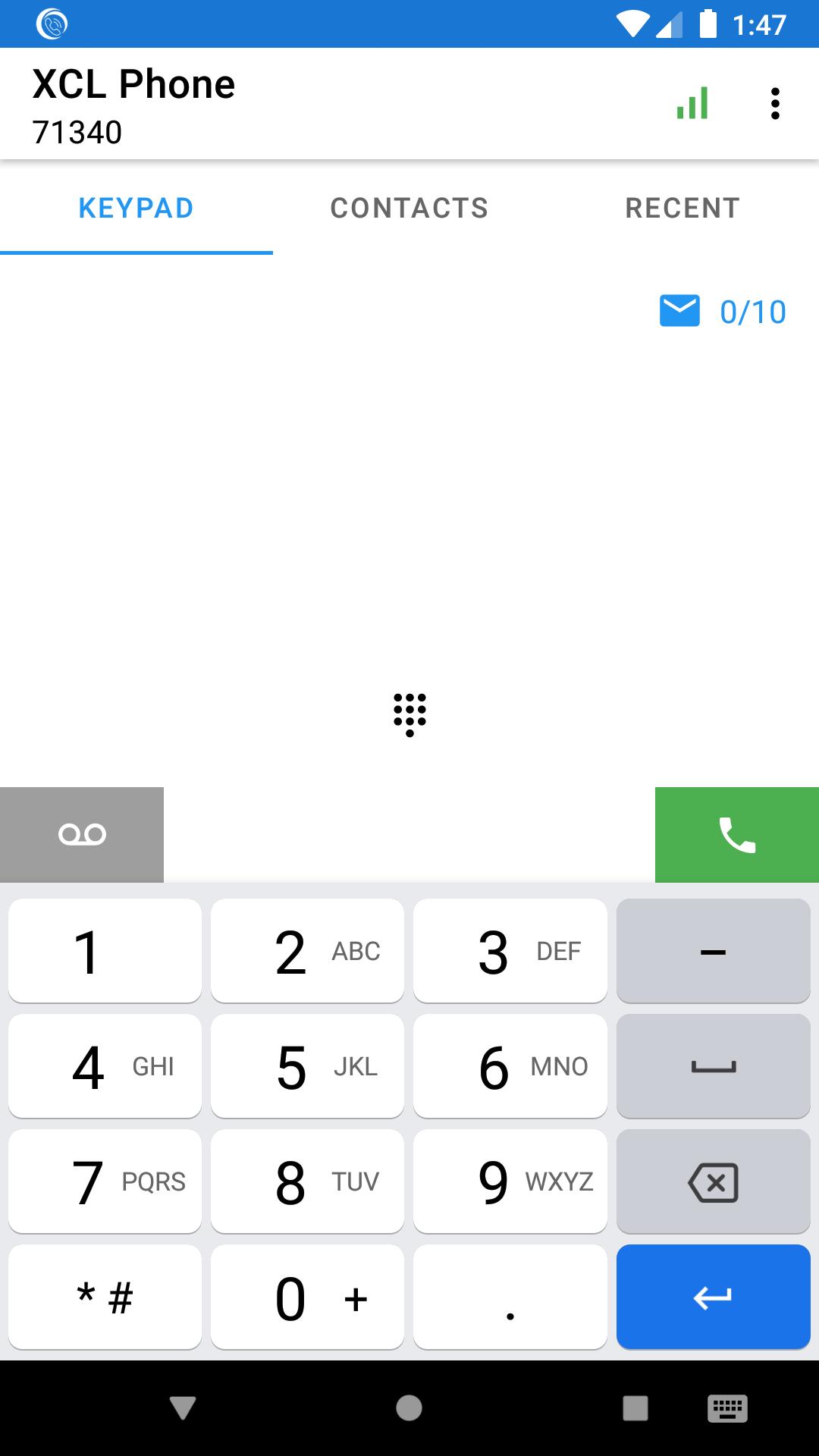Screen dimensions: 819x1456
Task: Open the messages envelope showing 0/10
Action: click(723, 312)
